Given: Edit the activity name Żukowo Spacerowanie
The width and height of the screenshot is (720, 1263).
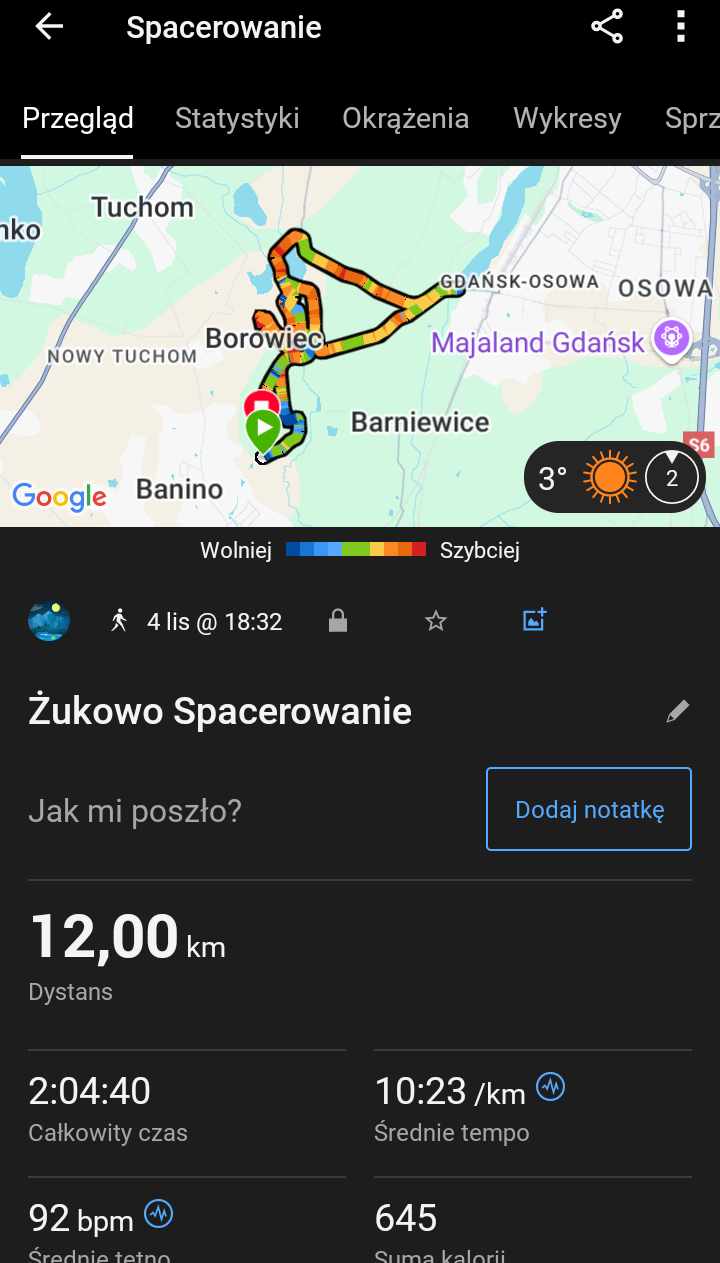Looking at the screenshot, I should [x=678, y=711].
